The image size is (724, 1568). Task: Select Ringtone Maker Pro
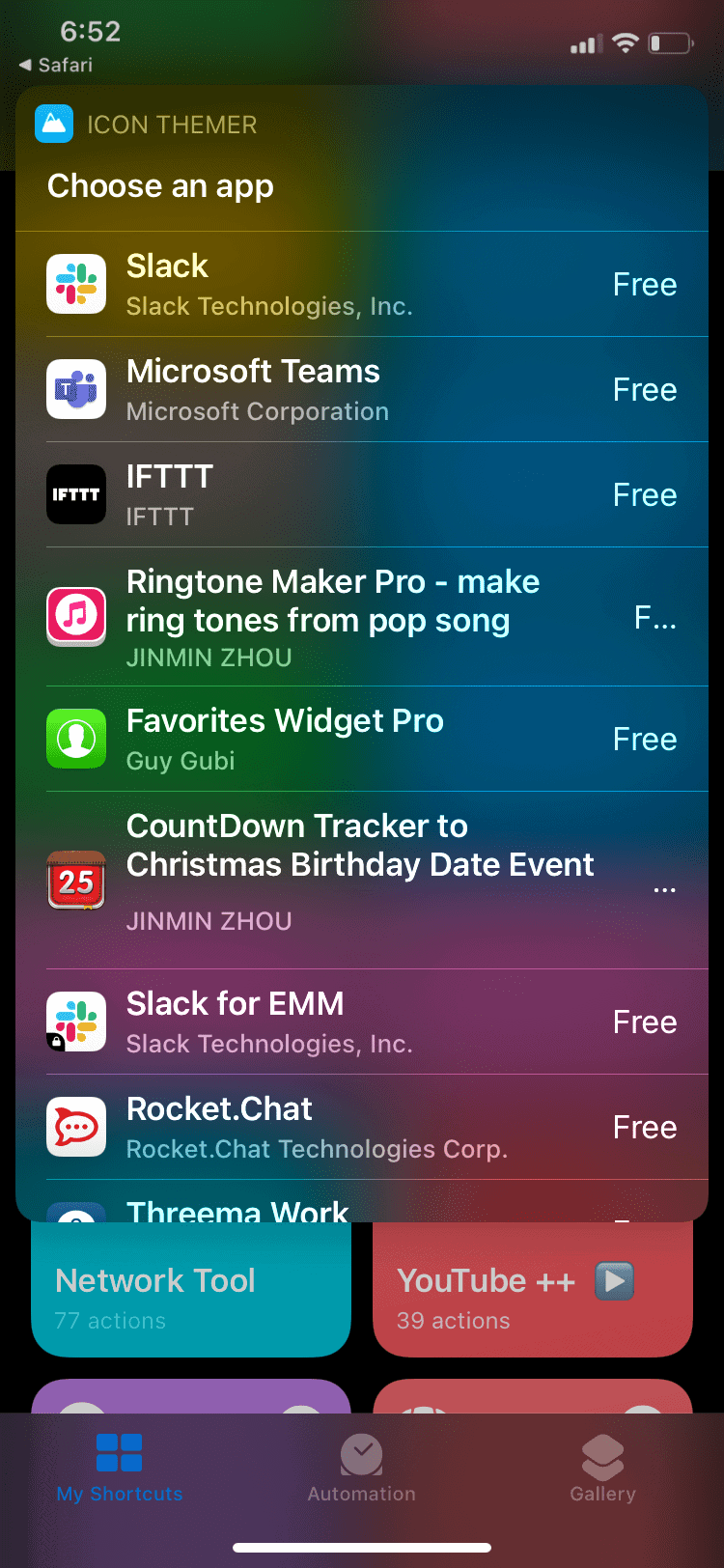362,617
